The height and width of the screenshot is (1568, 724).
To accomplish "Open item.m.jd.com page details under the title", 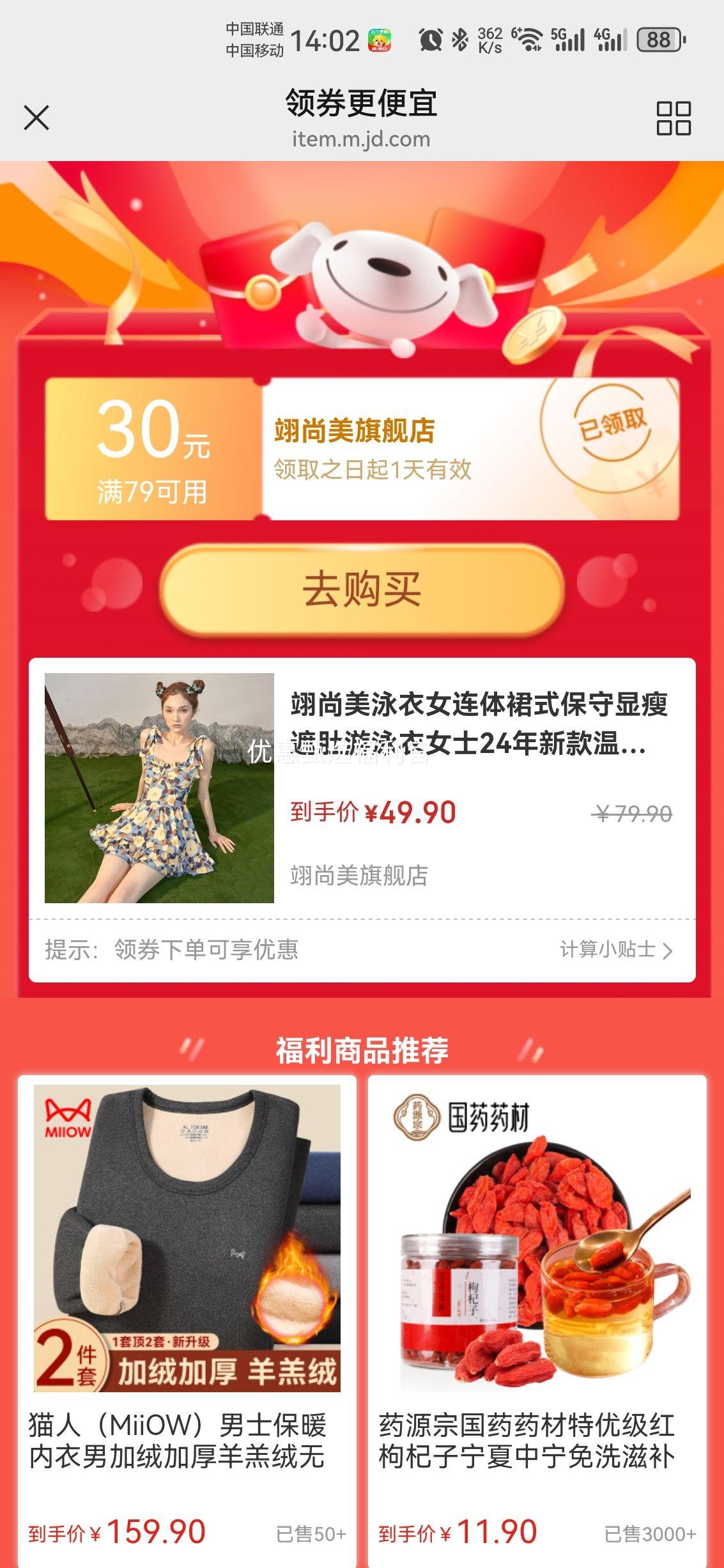I will click(x=361, y=139).
